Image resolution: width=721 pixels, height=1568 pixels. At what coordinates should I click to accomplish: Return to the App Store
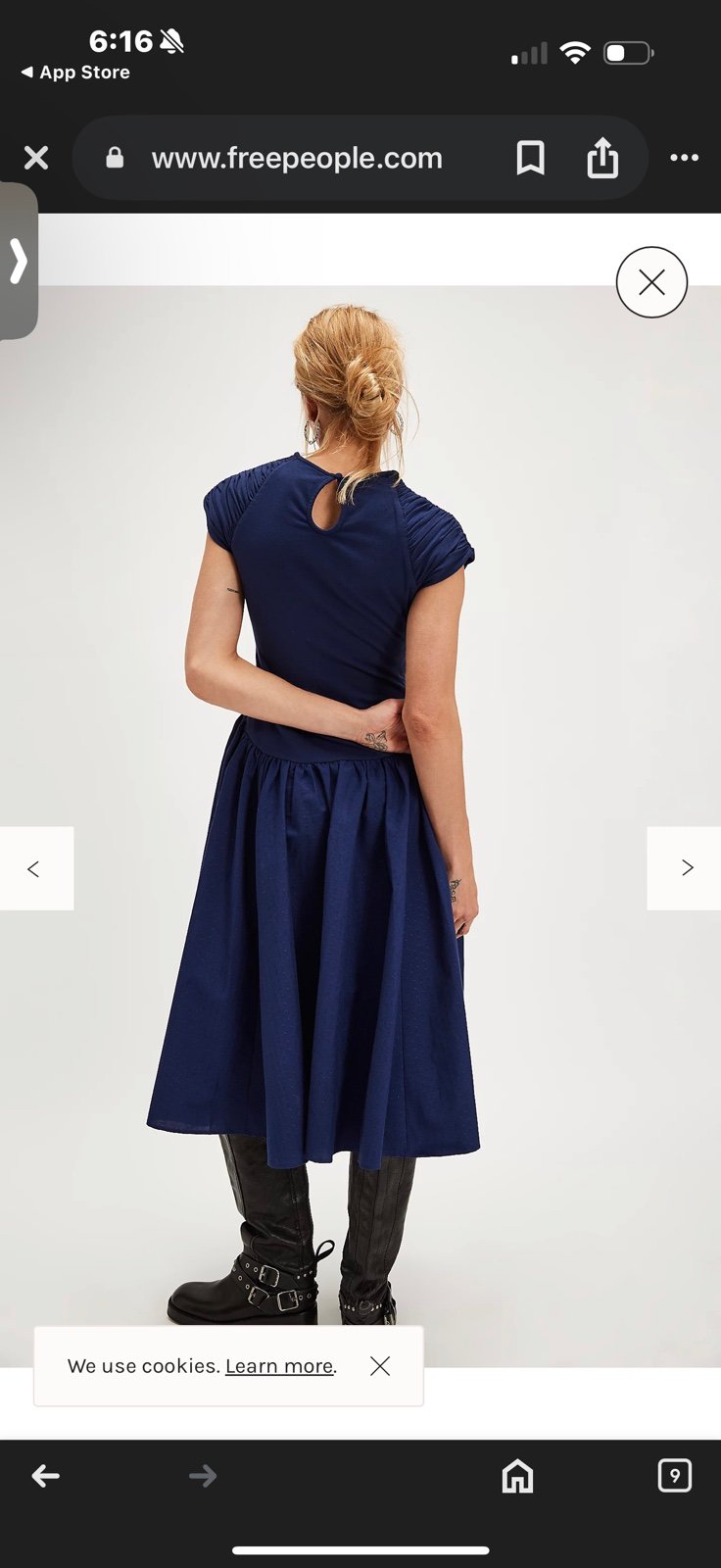pos(75,73)
